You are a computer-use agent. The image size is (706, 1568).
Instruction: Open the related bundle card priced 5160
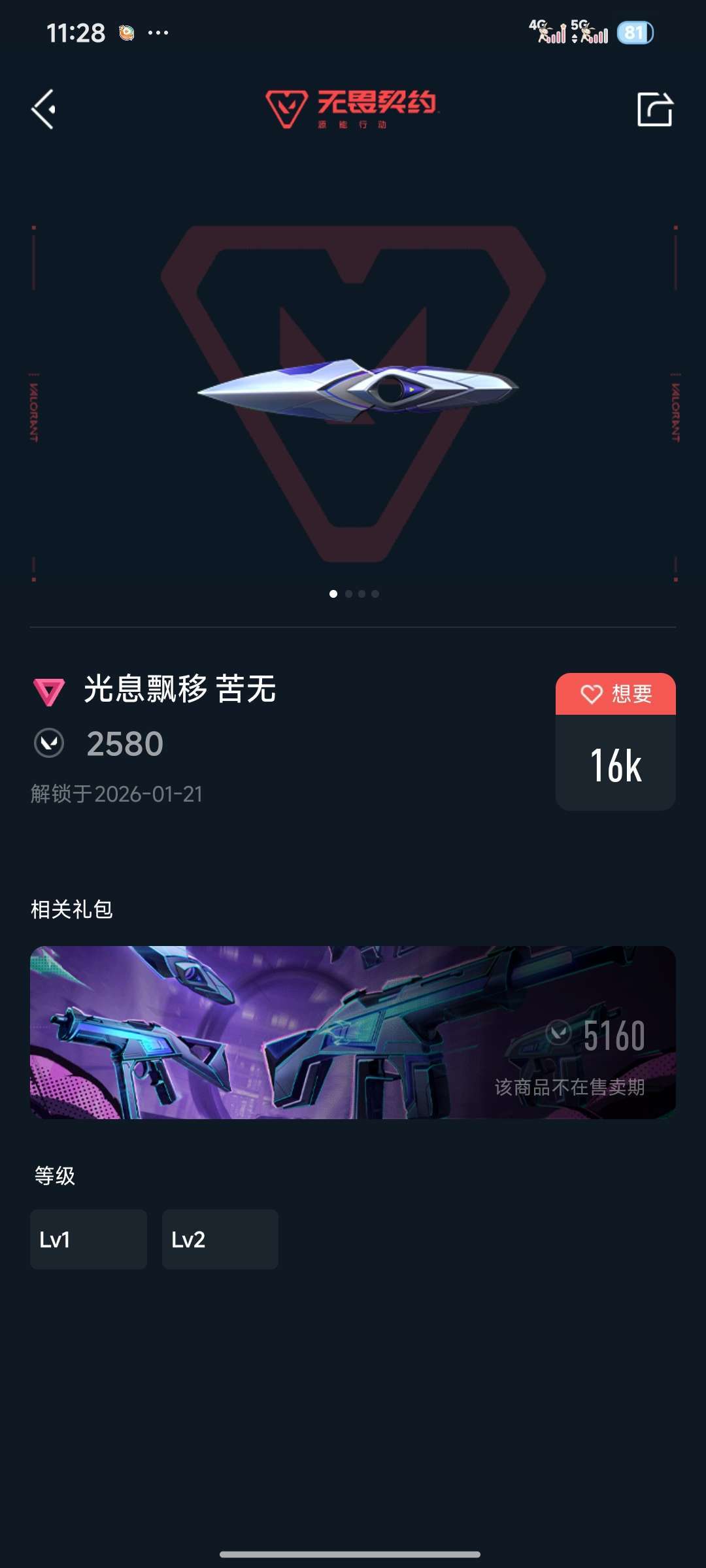[353, 1032]
